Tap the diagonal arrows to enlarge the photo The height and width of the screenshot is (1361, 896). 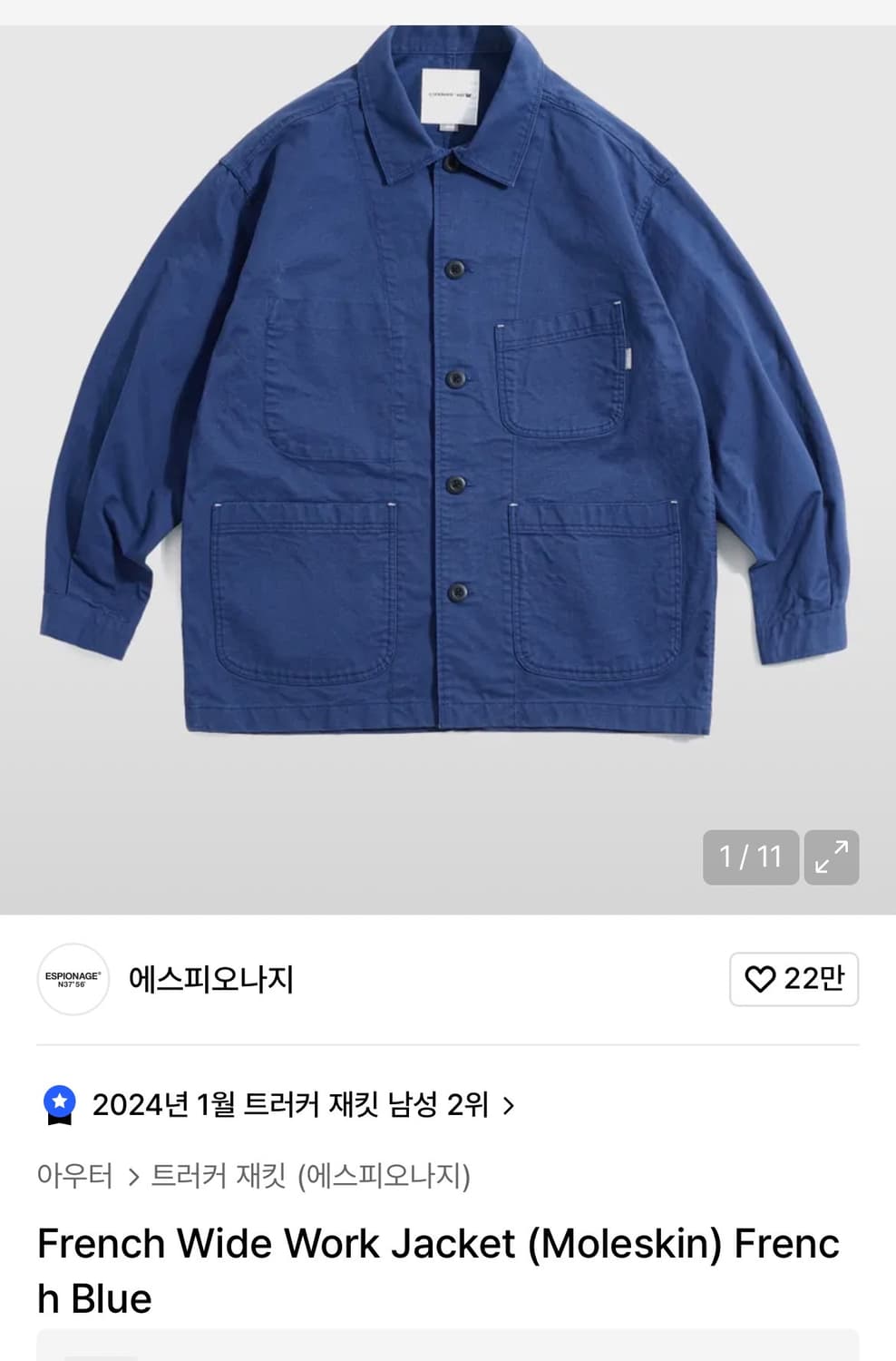(831, 857)
